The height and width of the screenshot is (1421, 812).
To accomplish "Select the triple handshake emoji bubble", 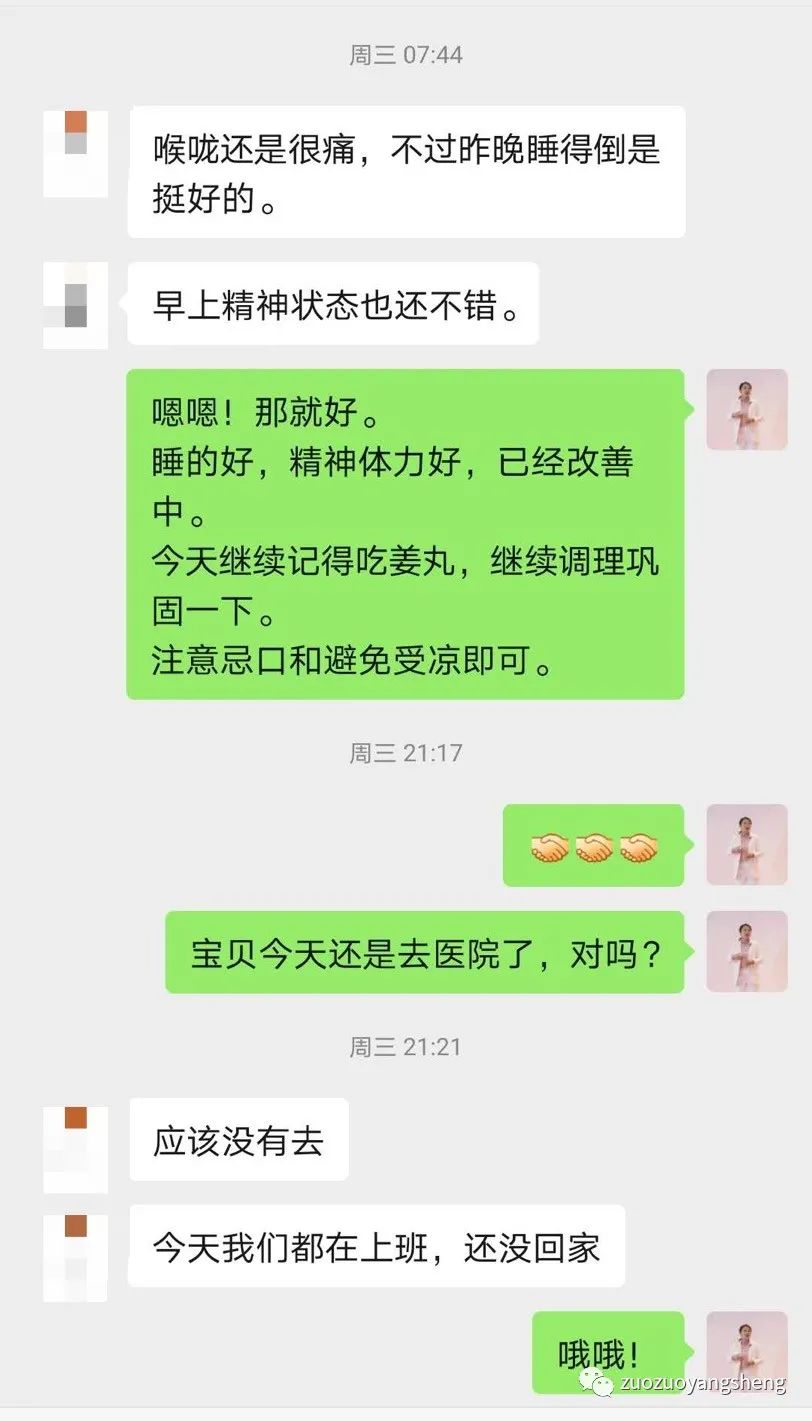I will tap(593, 845).
